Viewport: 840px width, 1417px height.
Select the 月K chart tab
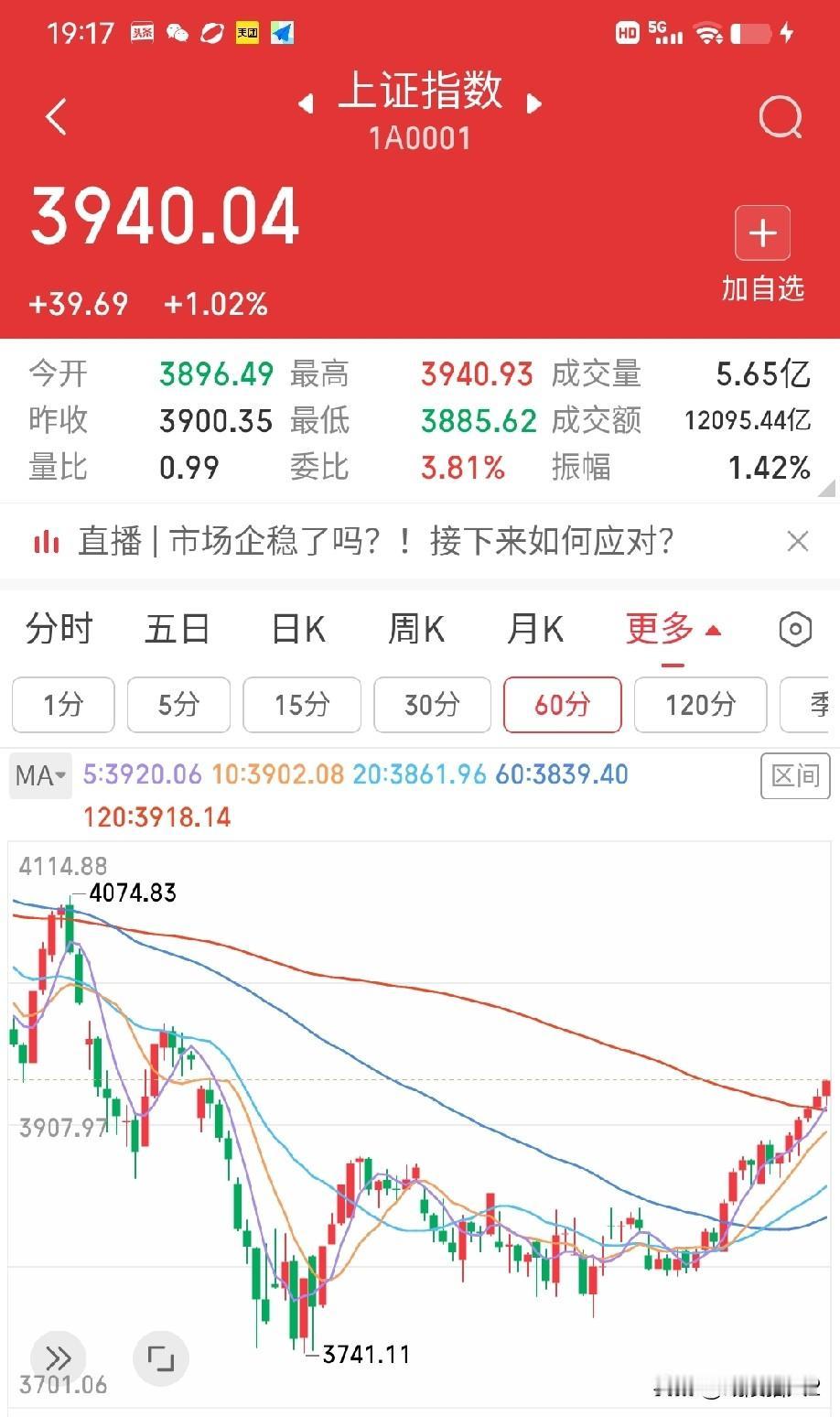[x=535, y=630]
